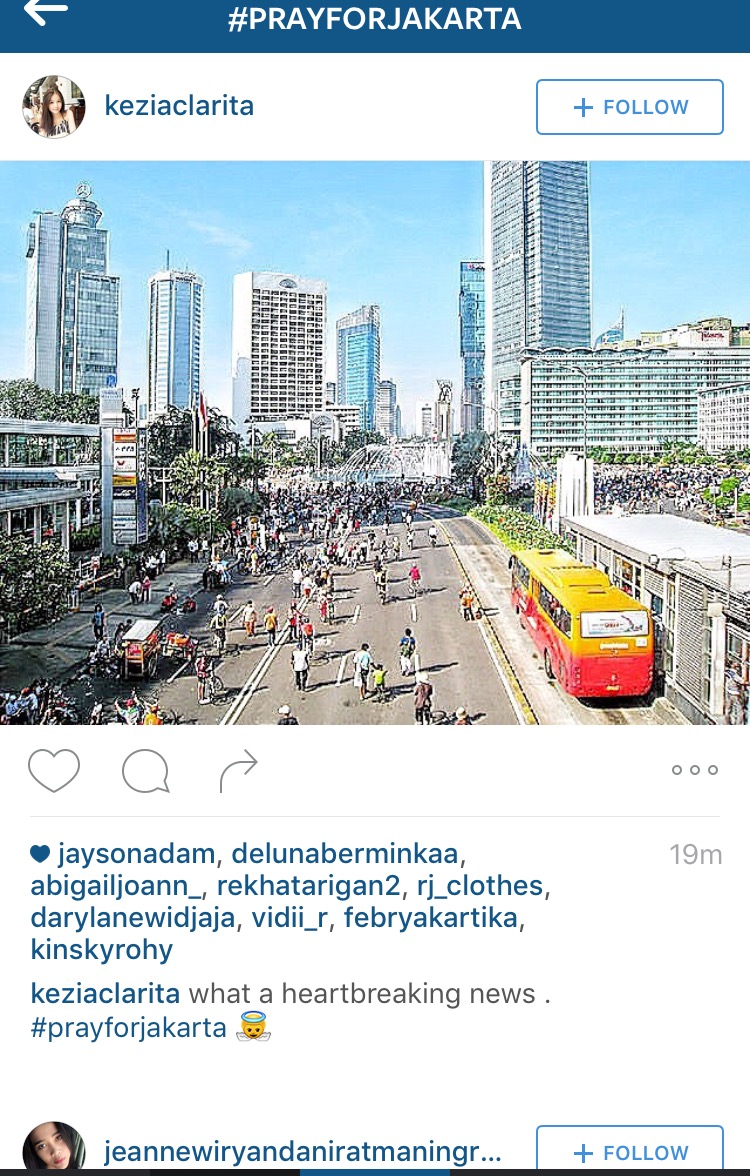Open the #prayforjakarta hashtag in caption
750x1176 pixels.
129,1027
